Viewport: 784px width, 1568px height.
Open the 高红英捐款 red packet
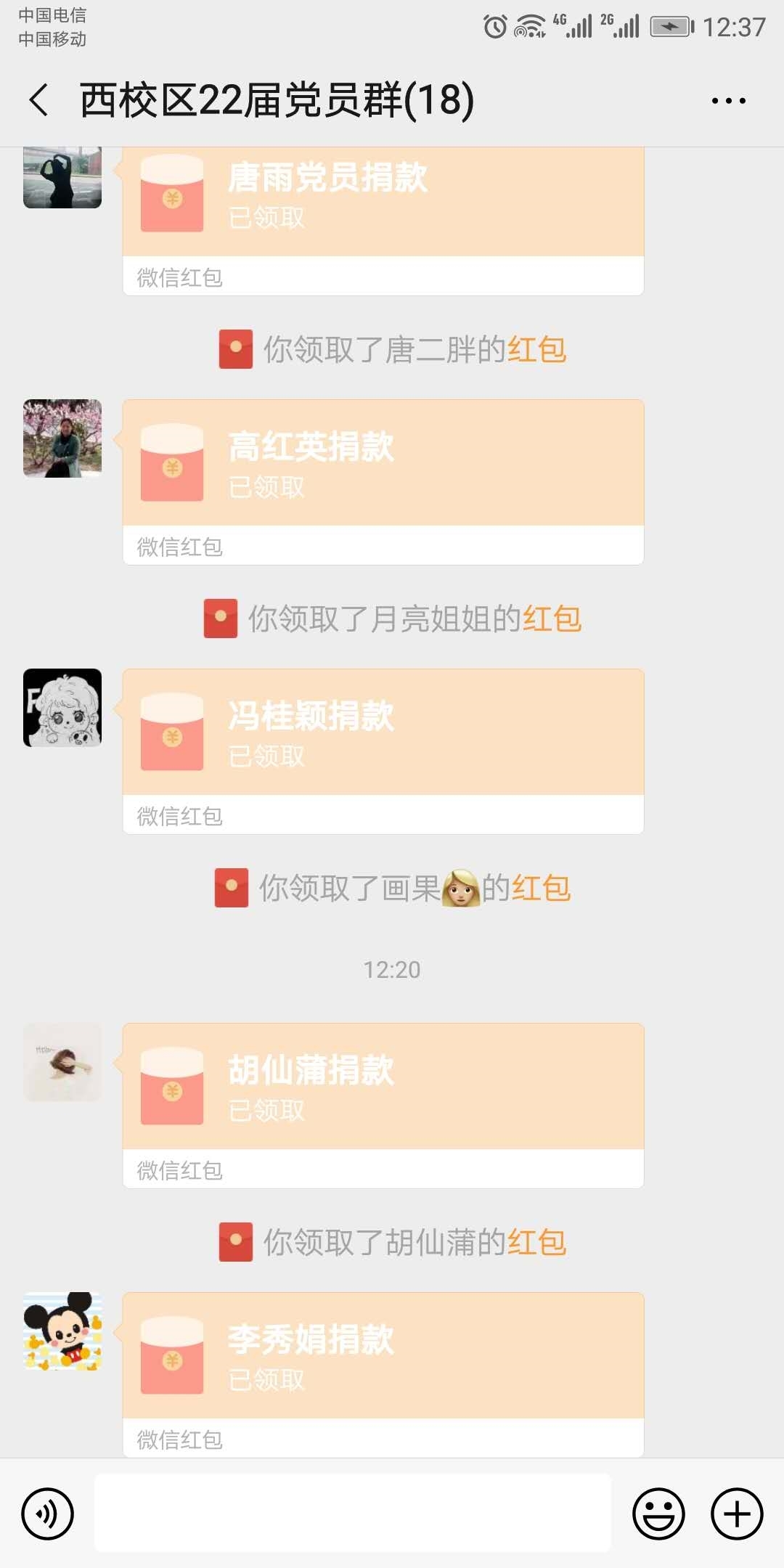pyautogui.click(x=383, y=465)
